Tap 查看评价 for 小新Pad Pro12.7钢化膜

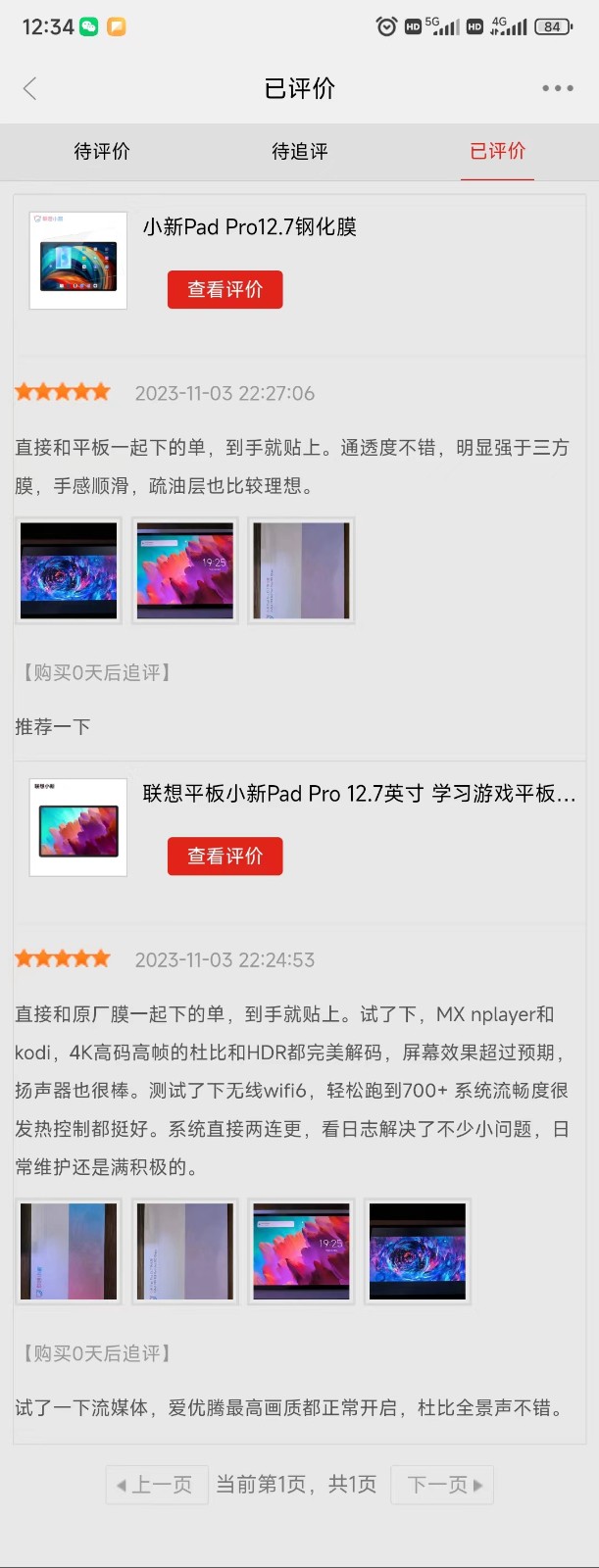[x=225, y=289]
